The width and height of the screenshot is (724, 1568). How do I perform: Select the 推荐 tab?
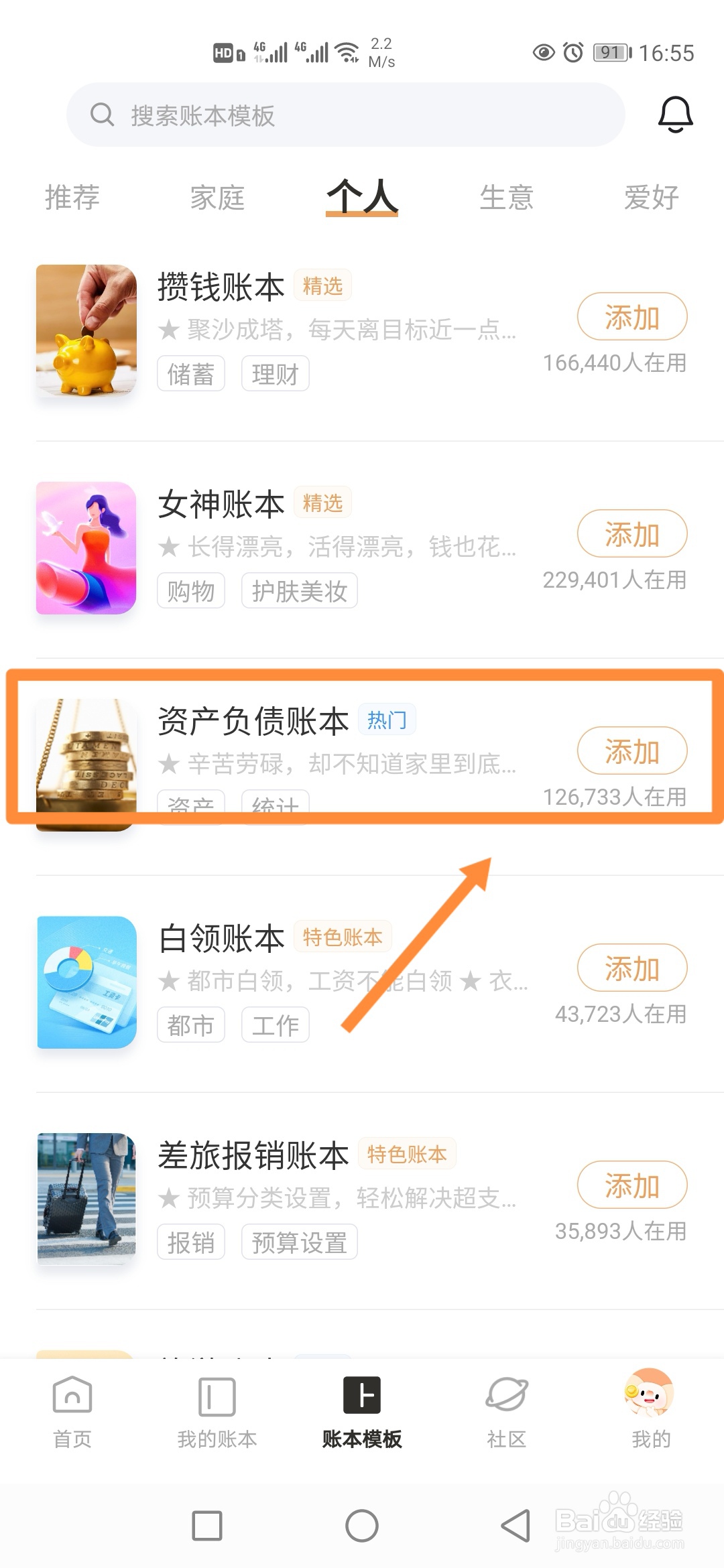[x=72, y=196]
